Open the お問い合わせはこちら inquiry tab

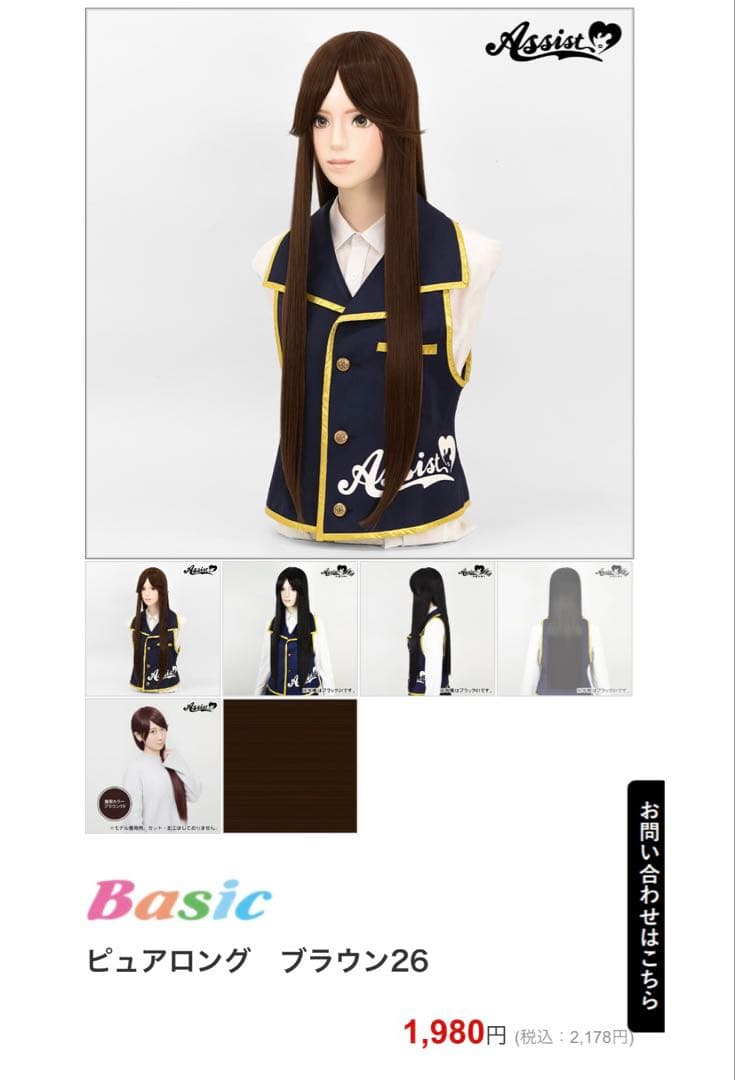click(645, 905)
